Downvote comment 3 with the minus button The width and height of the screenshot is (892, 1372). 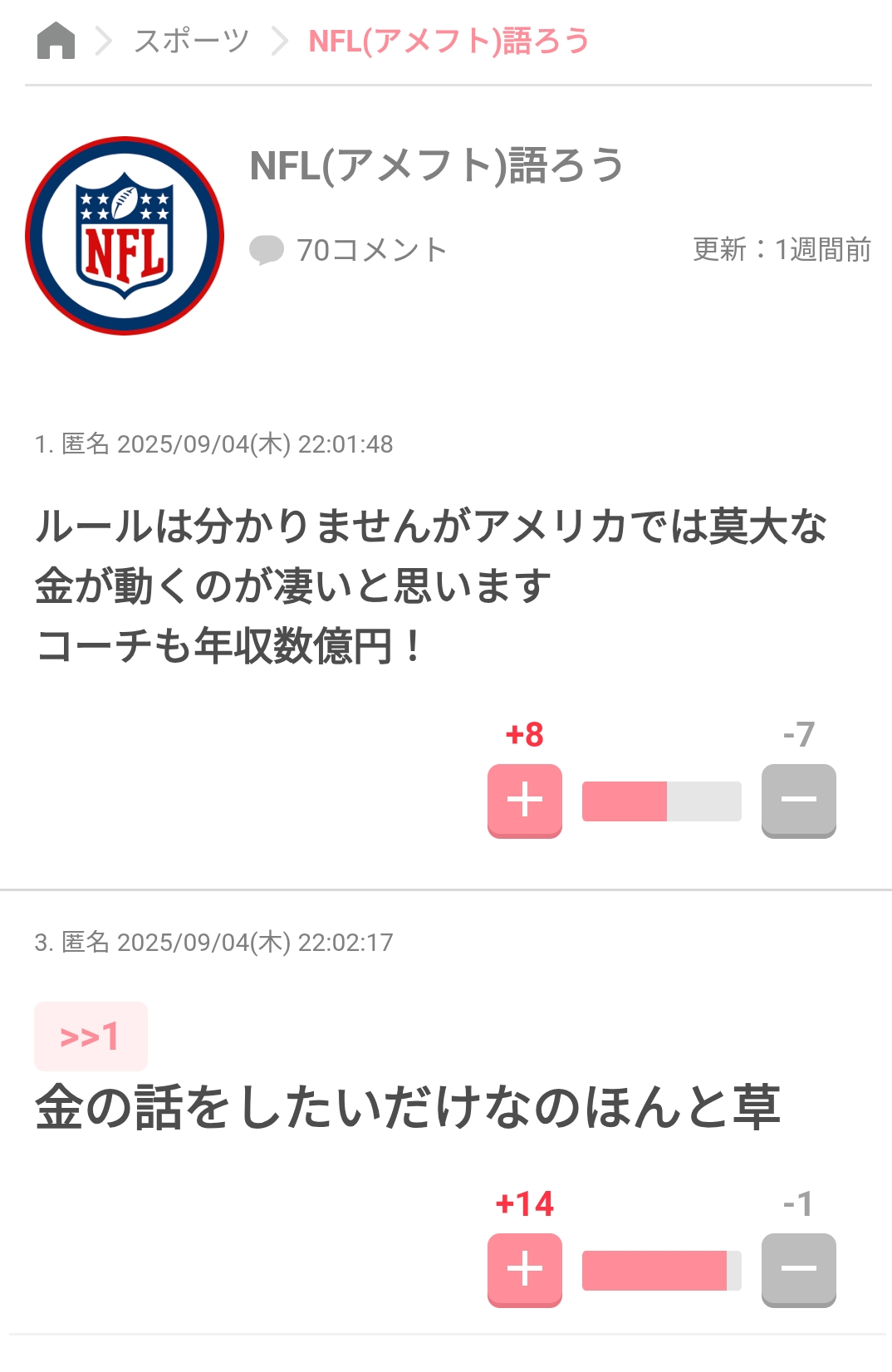coord(798,1270)
